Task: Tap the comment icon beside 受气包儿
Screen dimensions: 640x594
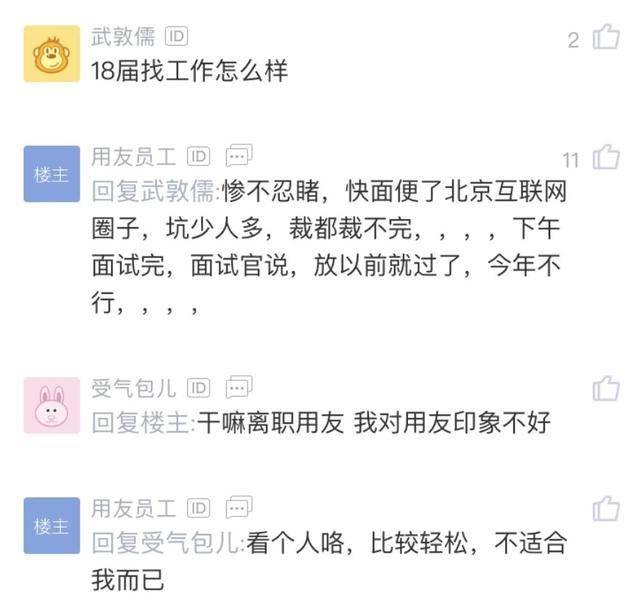Action: pyautogui.click(x=239, y=387)
